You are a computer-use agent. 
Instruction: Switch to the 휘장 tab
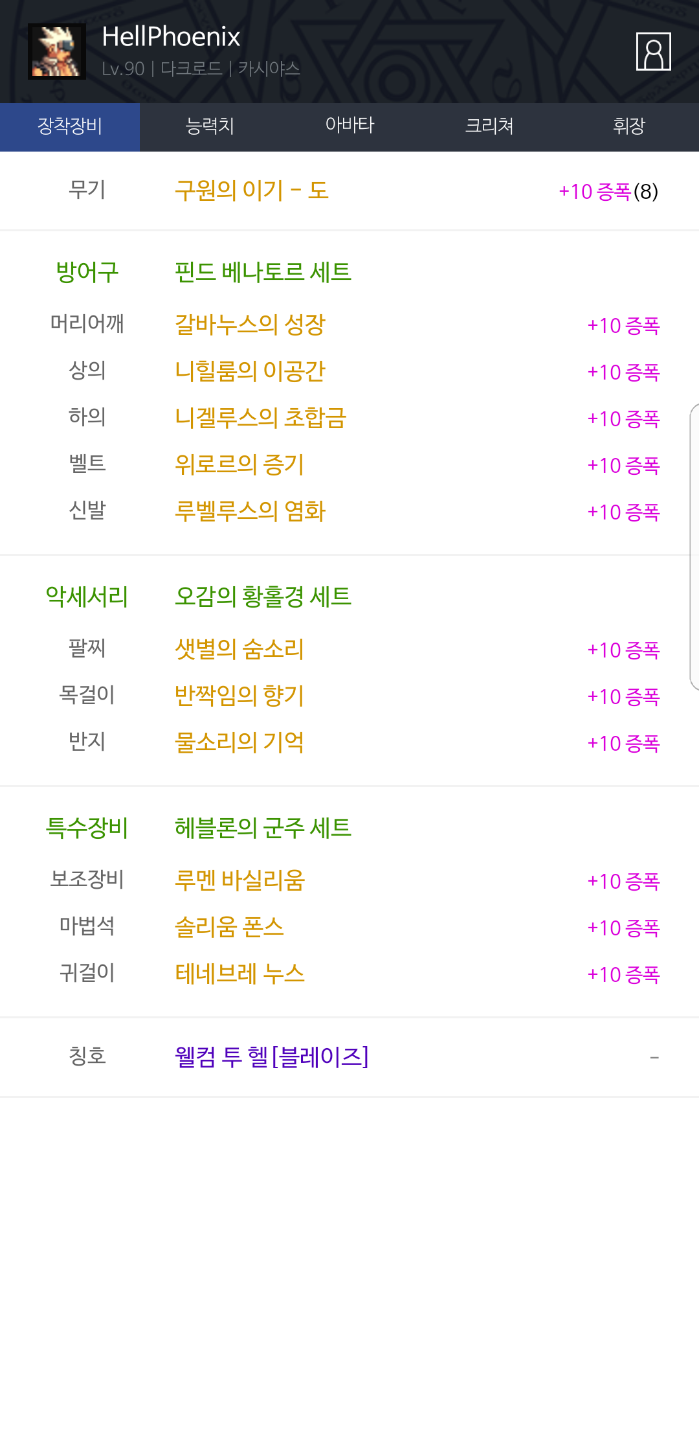[x=629, y=127]
